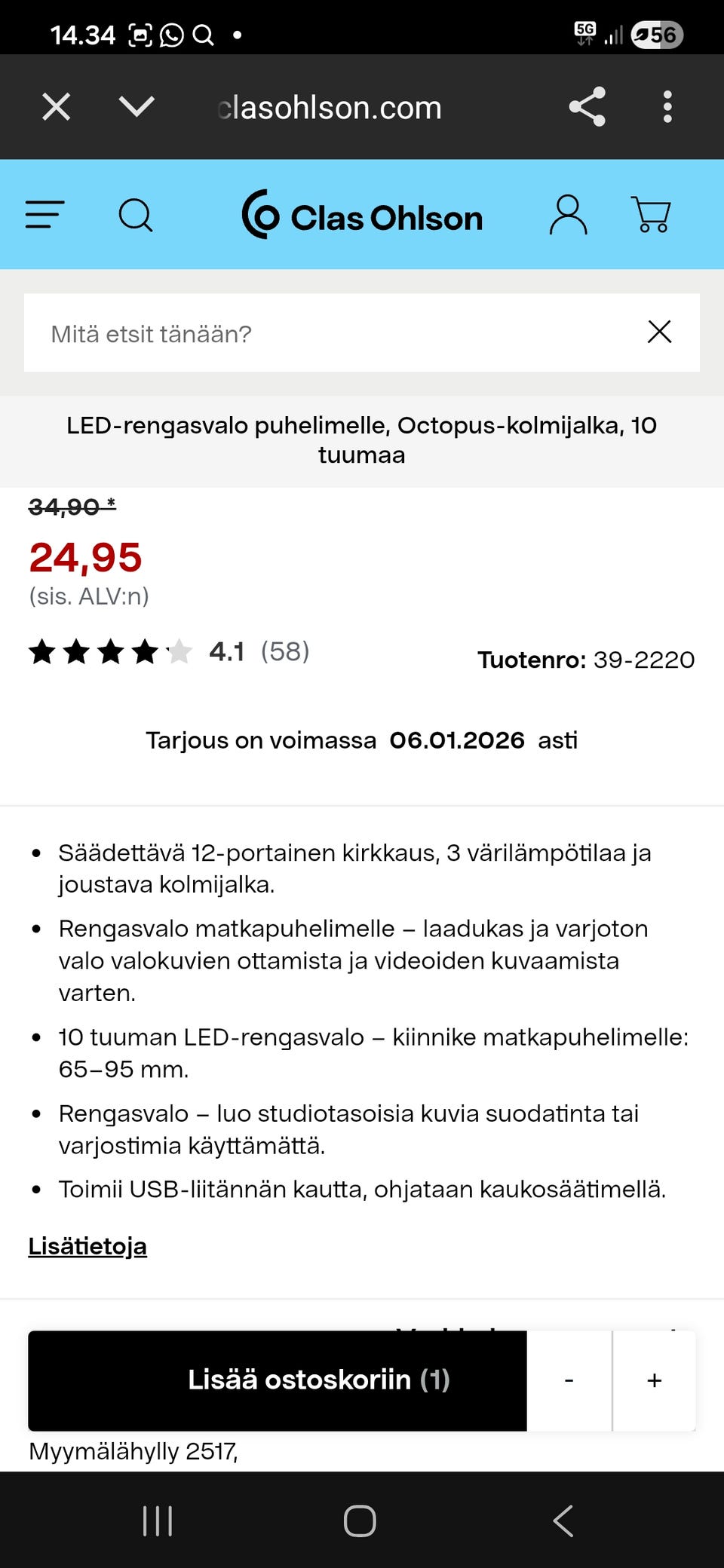Return home using the home button
Image resolution: width=724 pixels, height=1568 pixels.
[x=360, y=1521]
